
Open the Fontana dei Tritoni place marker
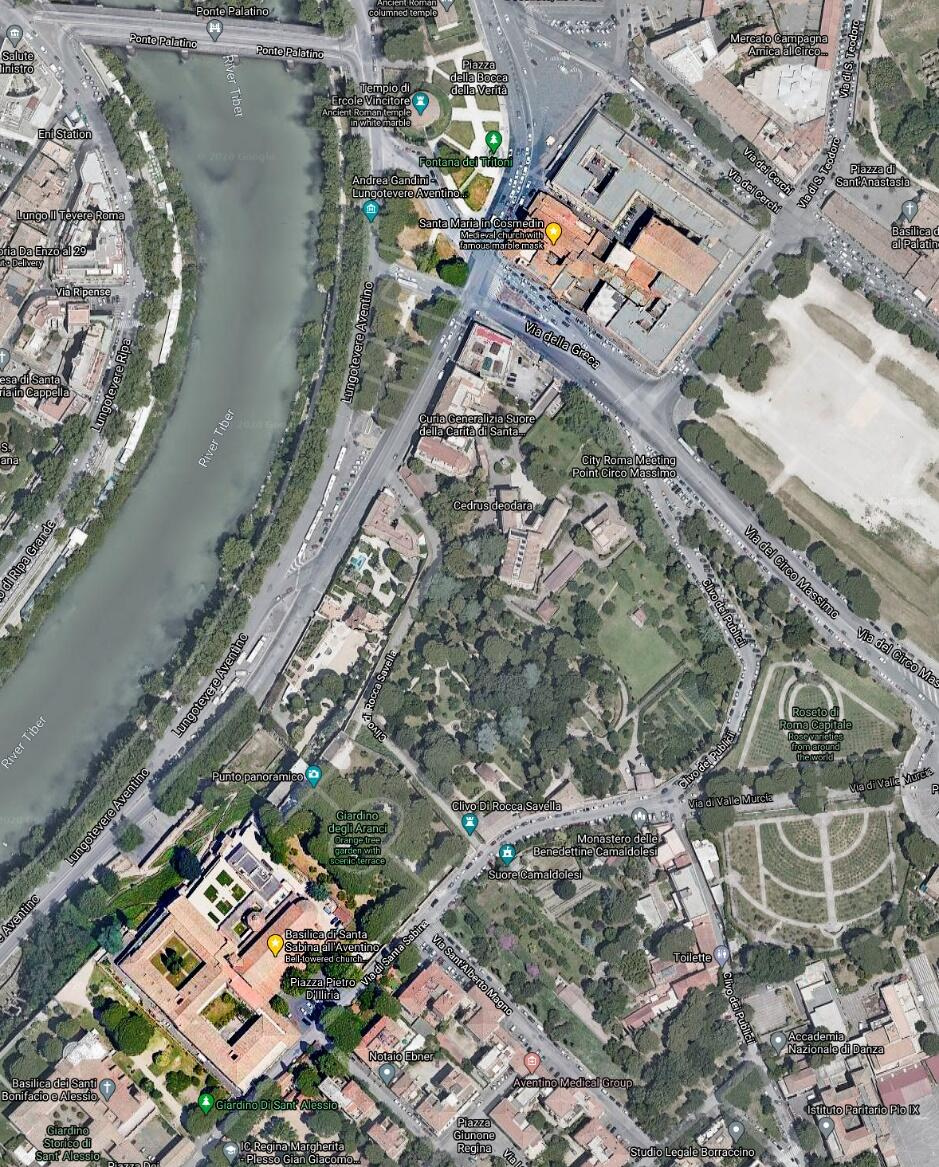(492, 141)
